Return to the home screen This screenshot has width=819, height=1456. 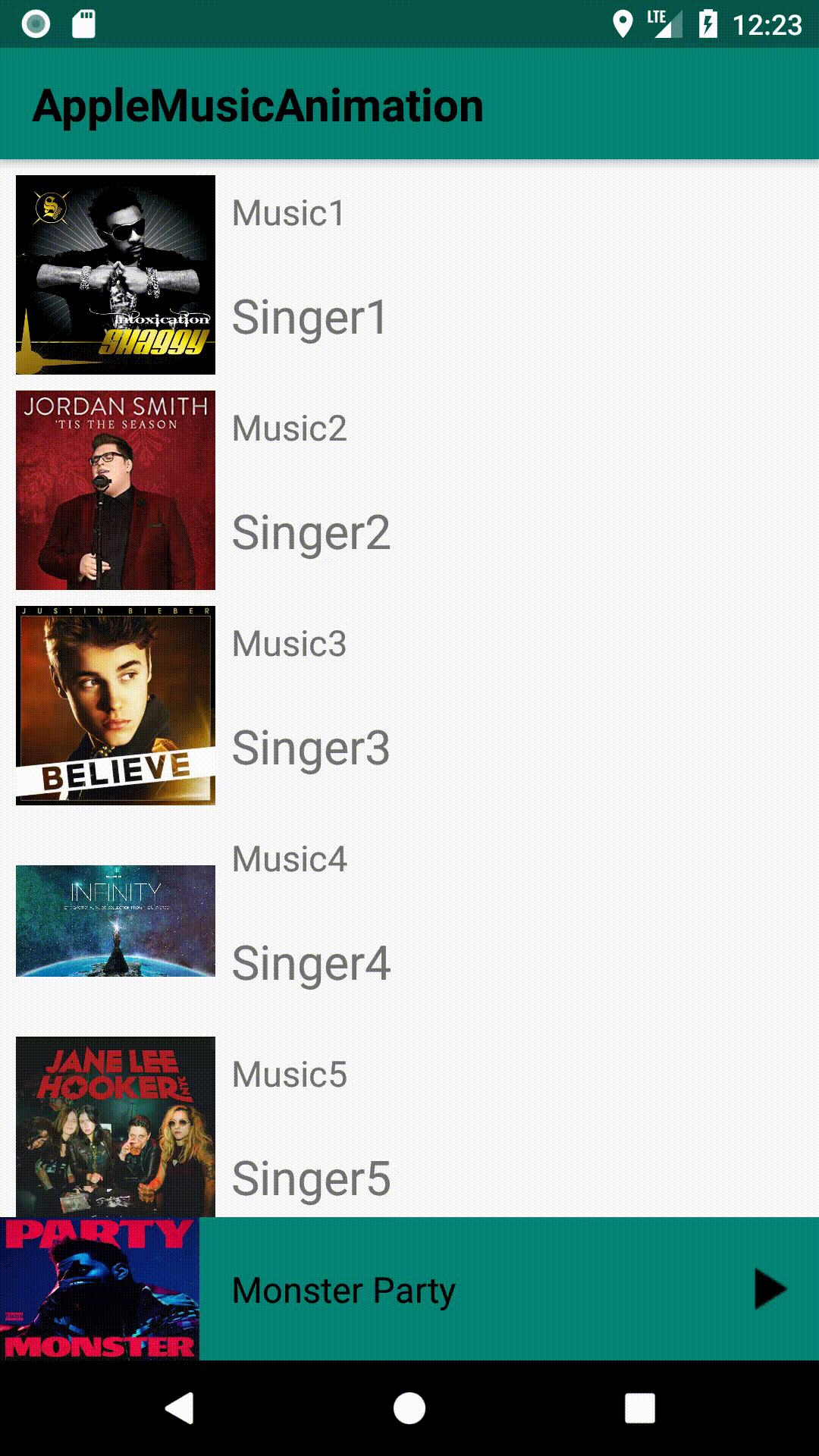[409, 1408]
